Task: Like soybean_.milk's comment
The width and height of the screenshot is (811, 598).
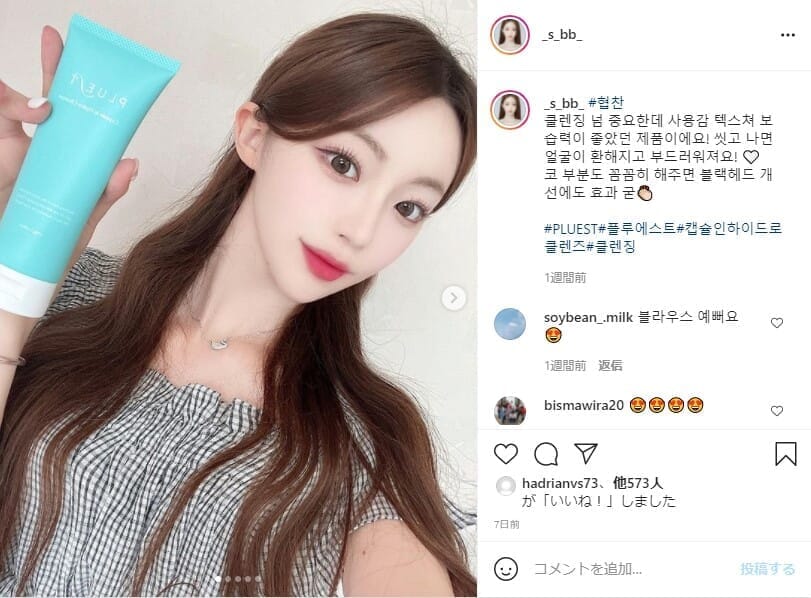Action: coord(777,323)
